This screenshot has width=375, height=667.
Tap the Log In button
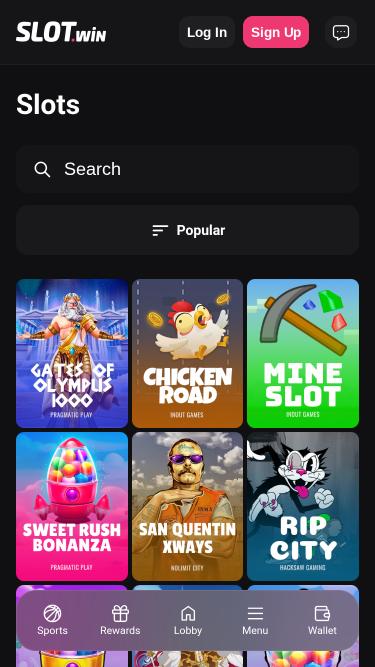tap(207, 32)
